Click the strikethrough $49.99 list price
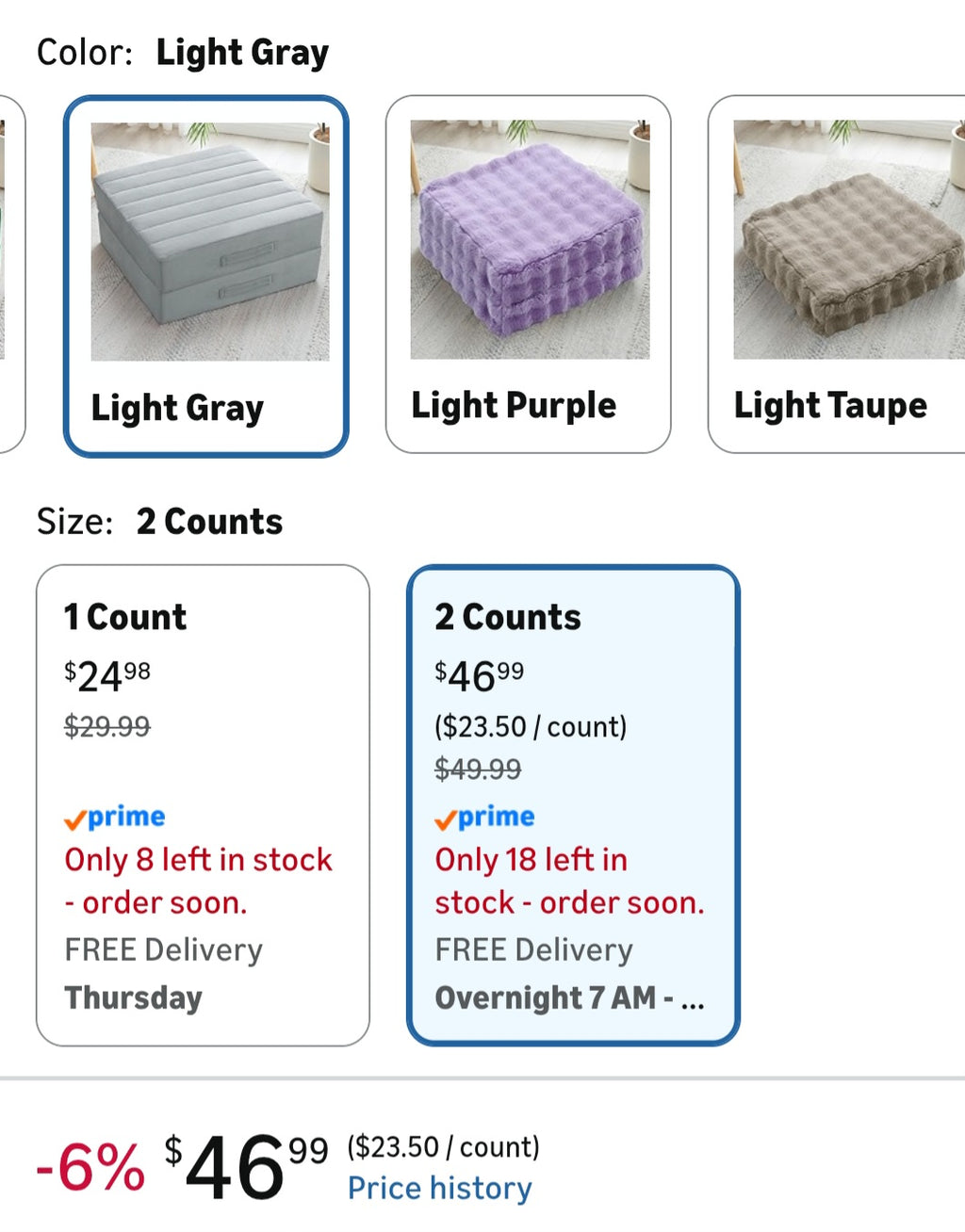 coord(479,769)
